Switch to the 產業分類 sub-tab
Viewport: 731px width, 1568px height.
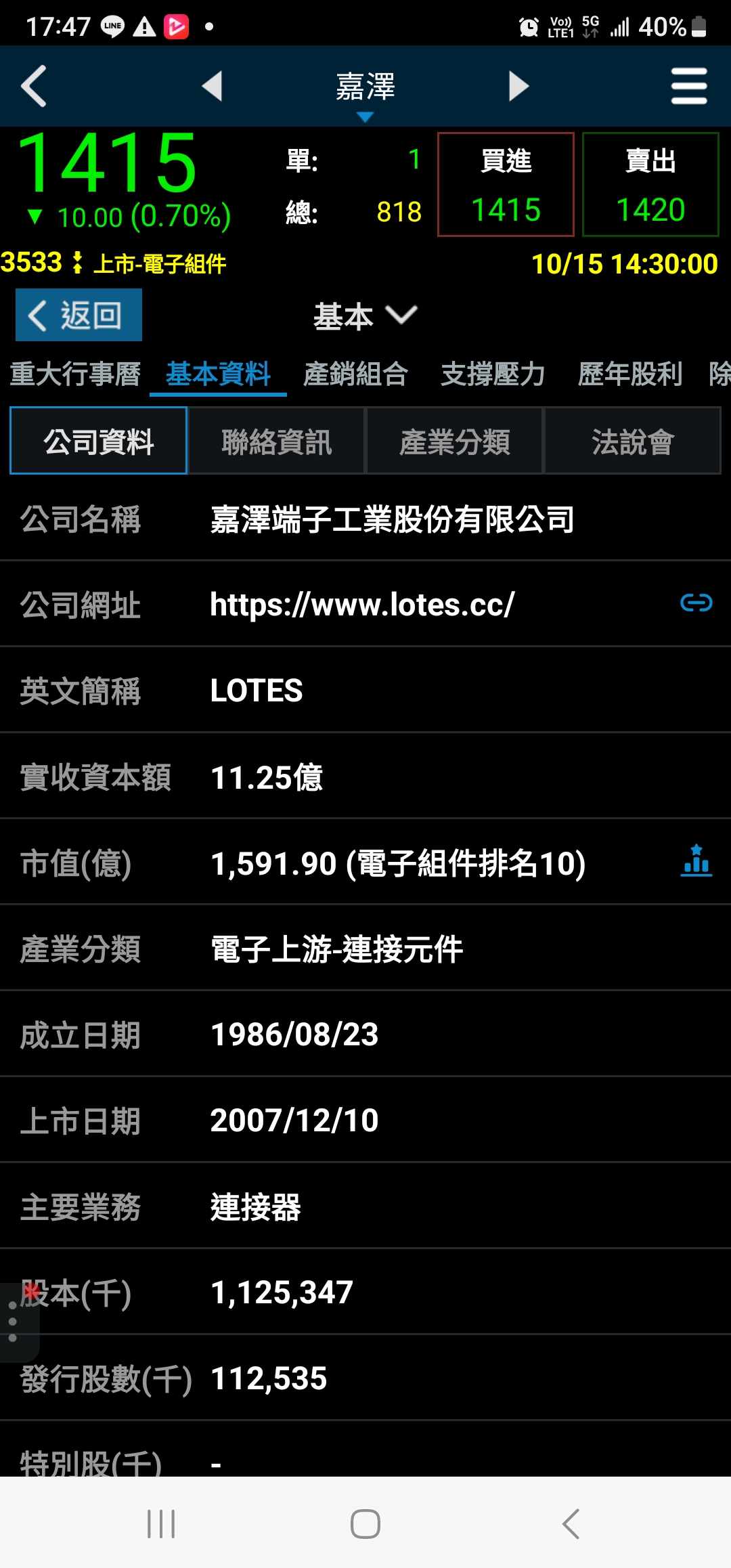click(455, 441)
